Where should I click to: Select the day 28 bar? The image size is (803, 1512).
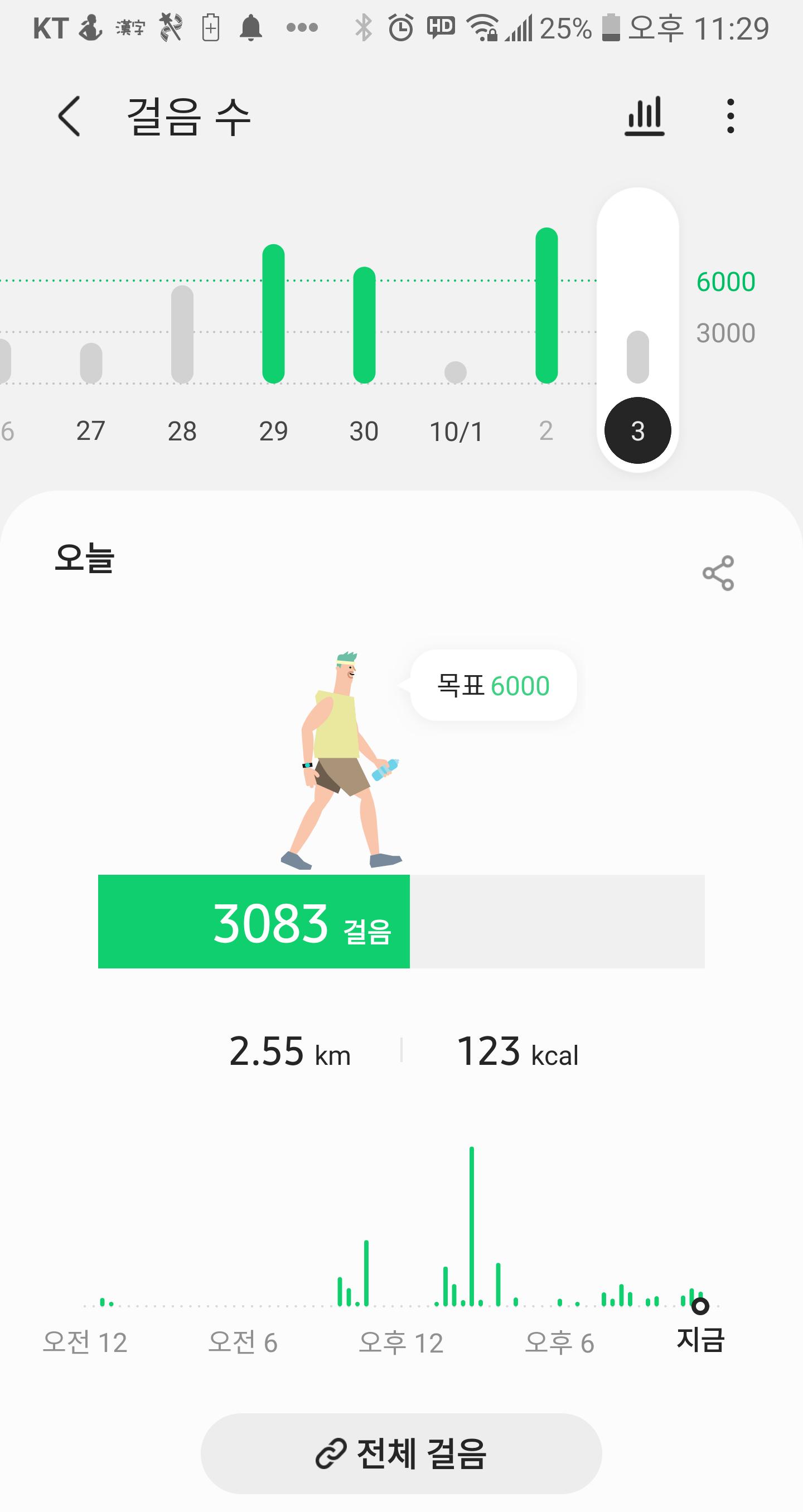182,334
